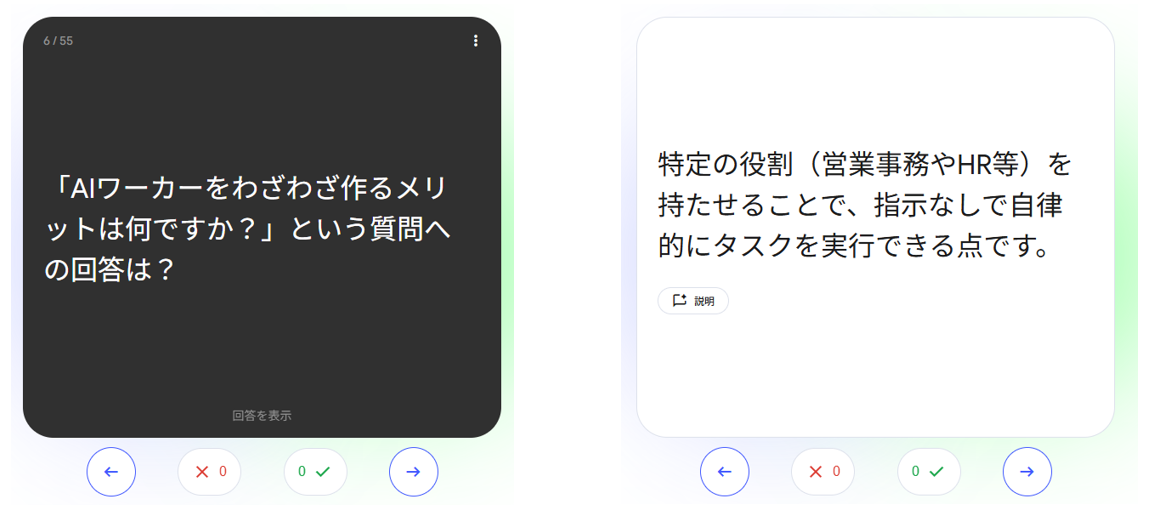This screenshot has width=1149, height=518.
Task: Mark incorrect under the dark question card
Action: 210,472
